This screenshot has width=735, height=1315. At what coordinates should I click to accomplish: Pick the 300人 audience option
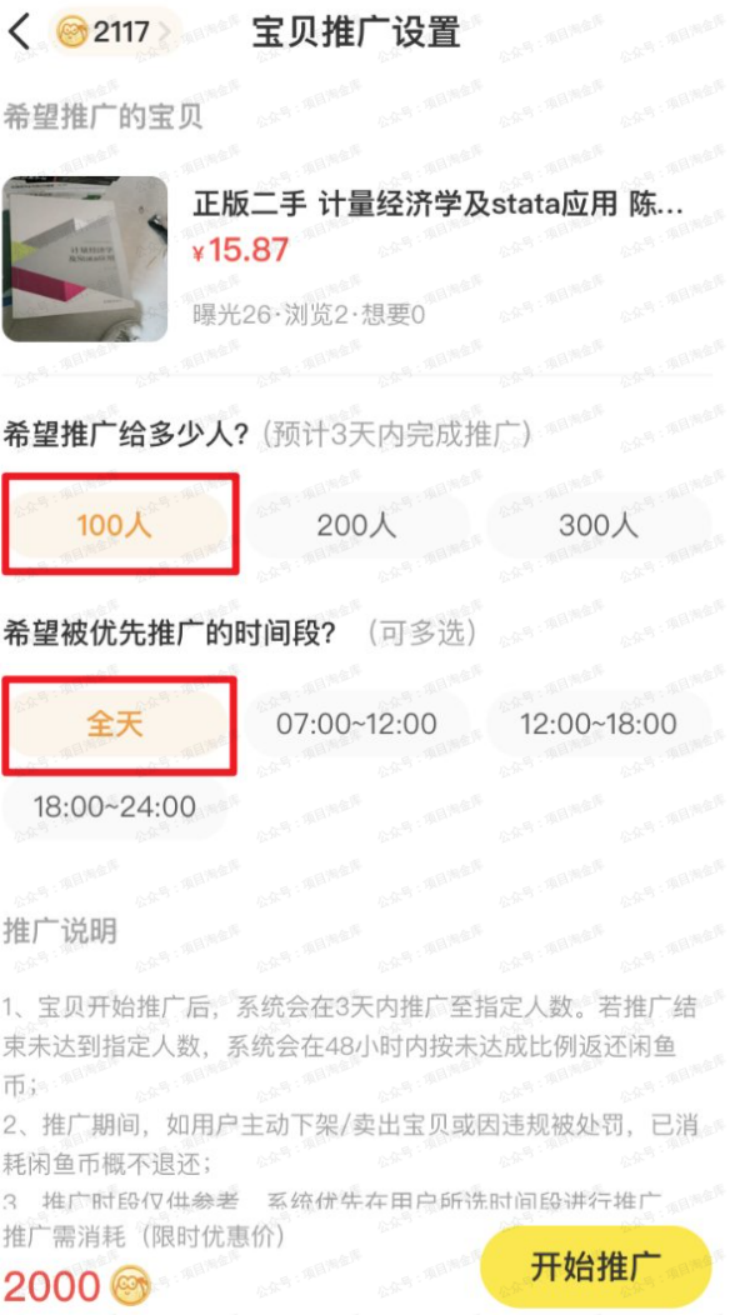[598, 525]
